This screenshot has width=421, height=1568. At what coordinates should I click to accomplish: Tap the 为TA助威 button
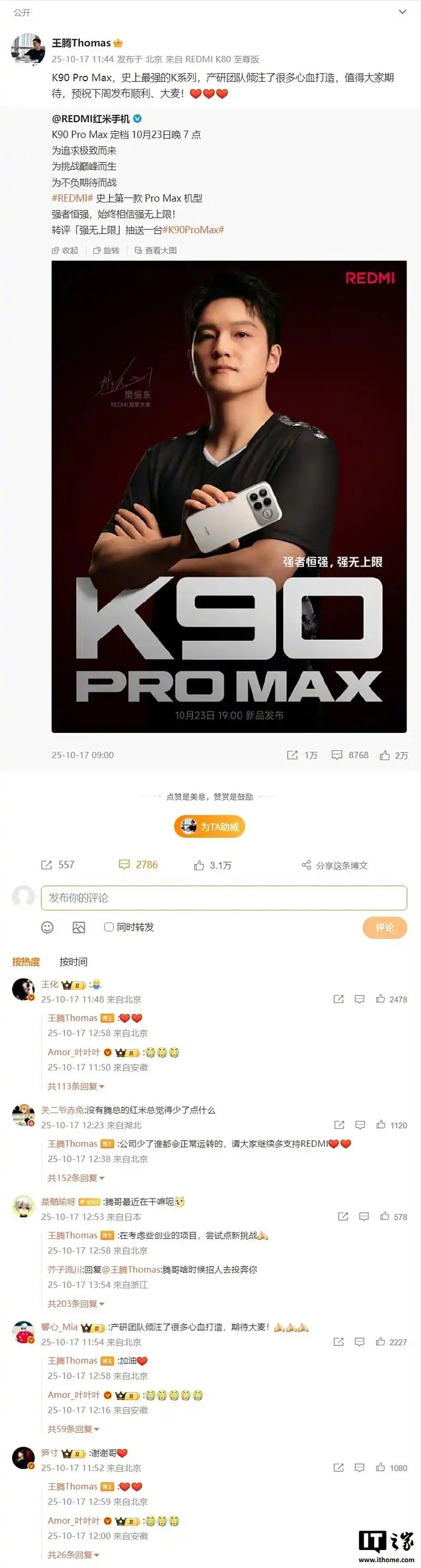(210, 827)
